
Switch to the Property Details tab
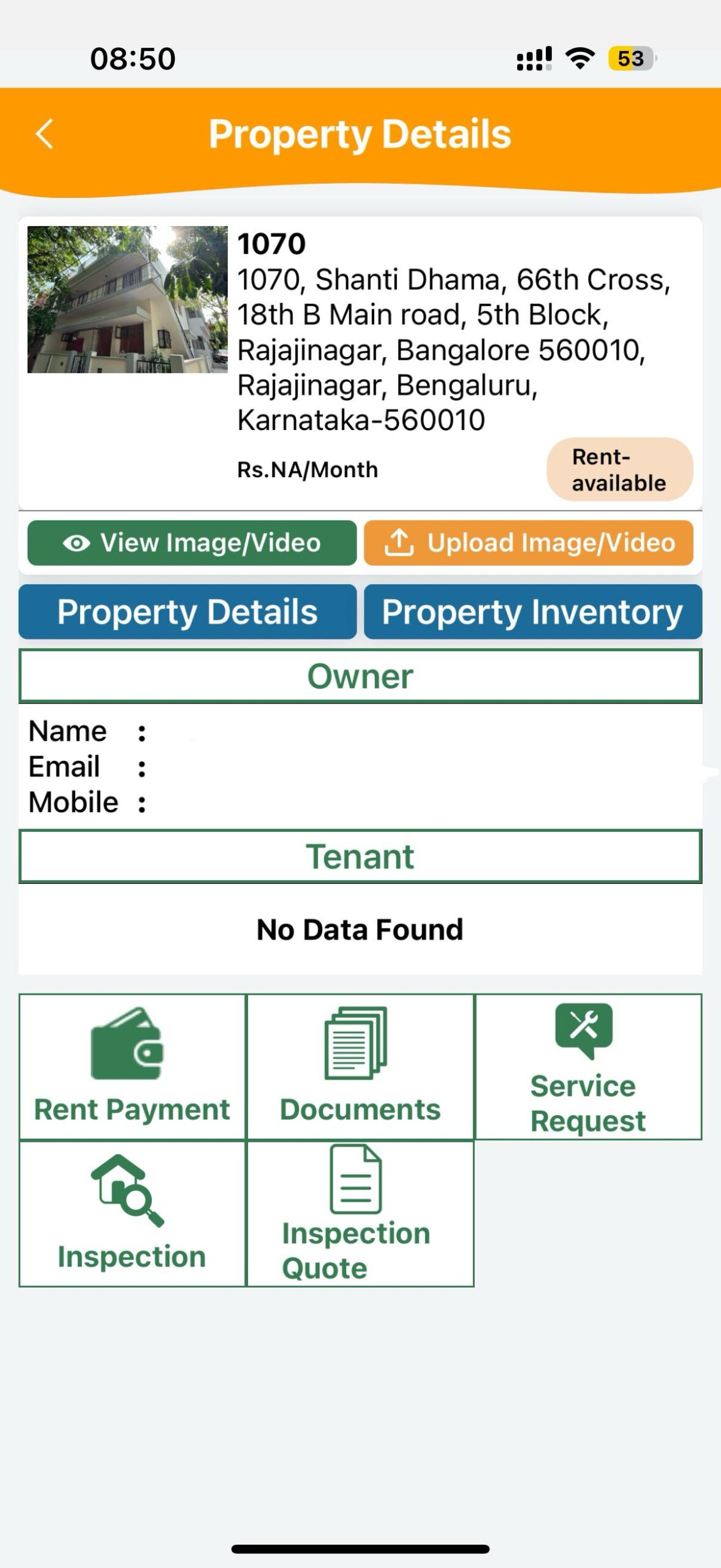pyautogui.click(x=187, y=612)
